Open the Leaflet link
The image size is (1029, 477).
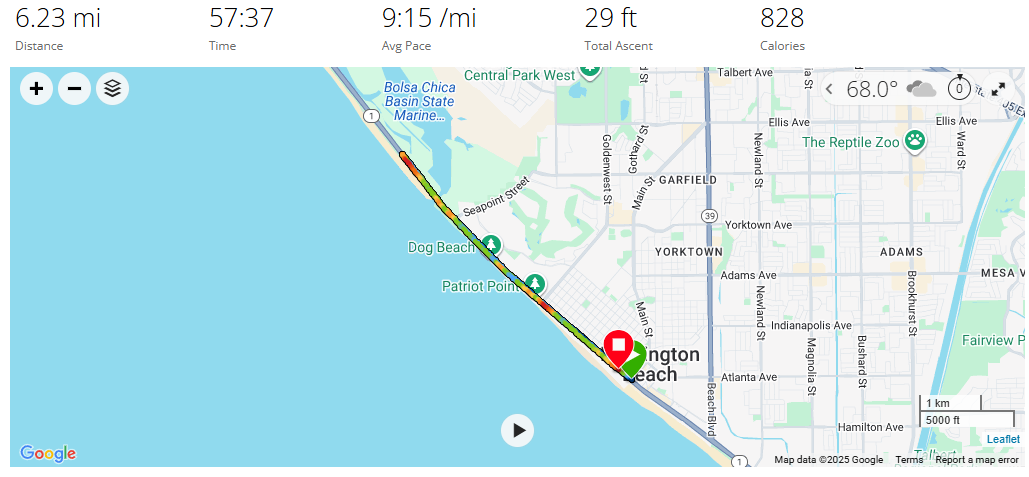click(x=1003, y=439)
